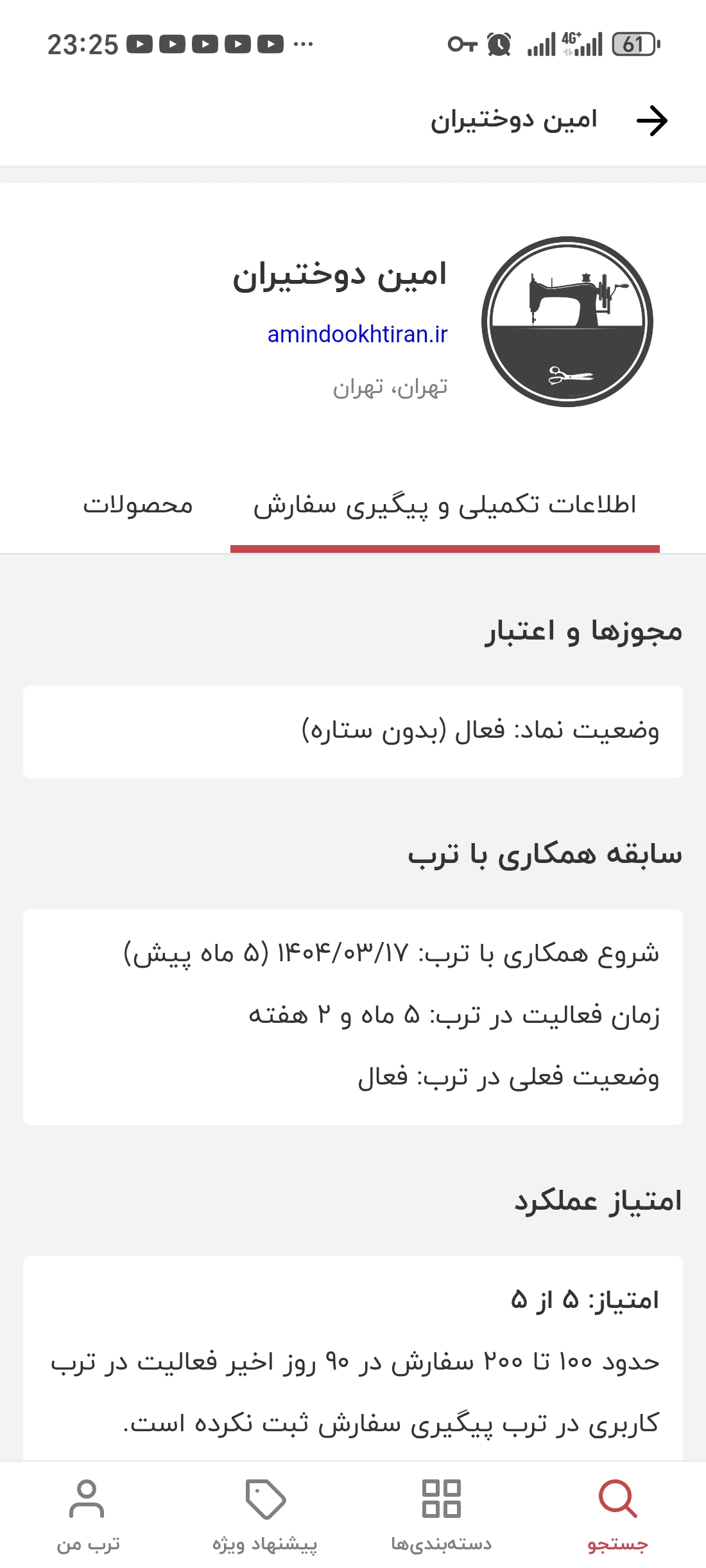Switch to the محصولات tab
The height and width of the screenshot is (1568, 706).
pos(137,505)
